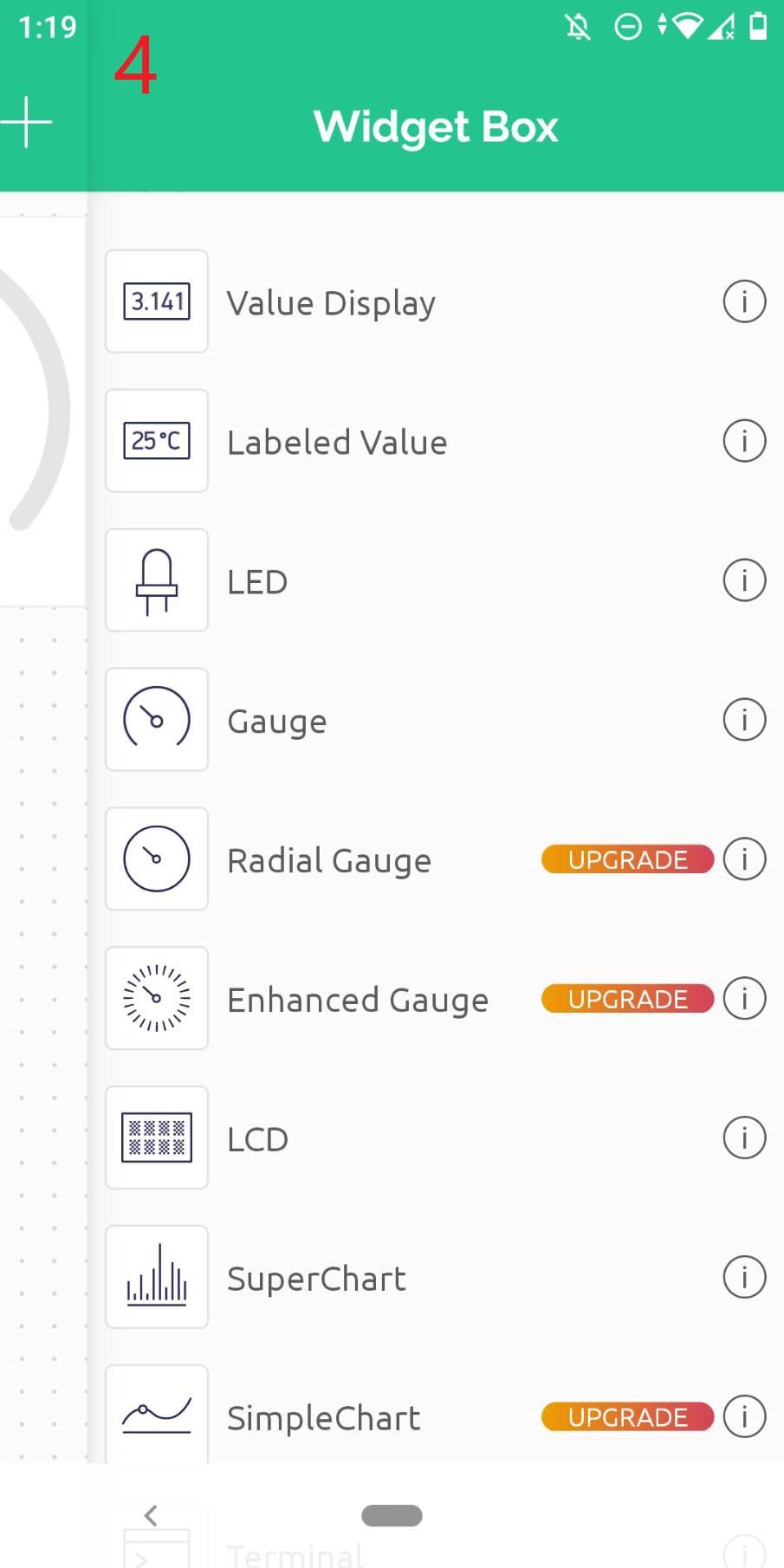
Task: Tap the plus icon in the header
Action: pos(26,122)
